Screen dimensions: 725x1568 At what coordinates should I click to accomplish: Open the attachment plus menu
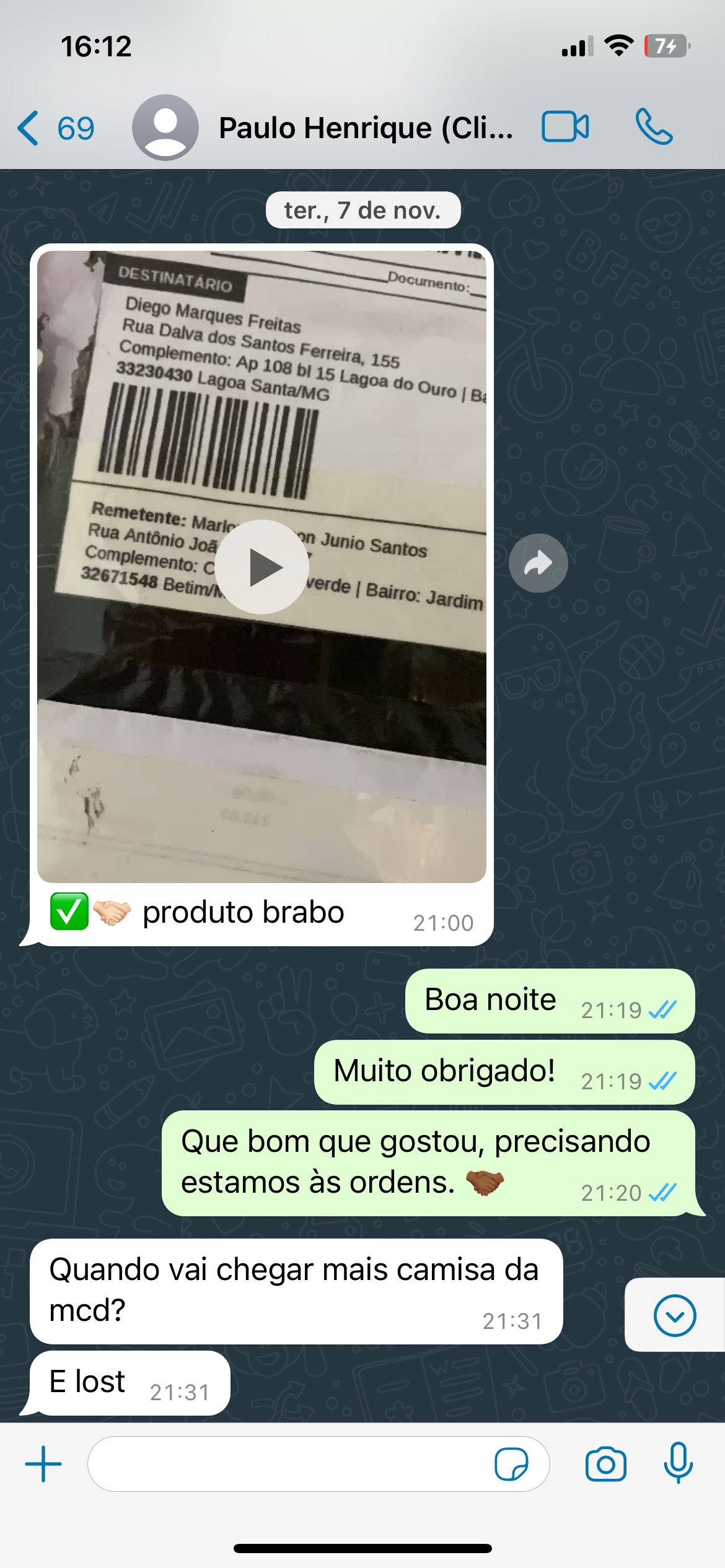43,1464
